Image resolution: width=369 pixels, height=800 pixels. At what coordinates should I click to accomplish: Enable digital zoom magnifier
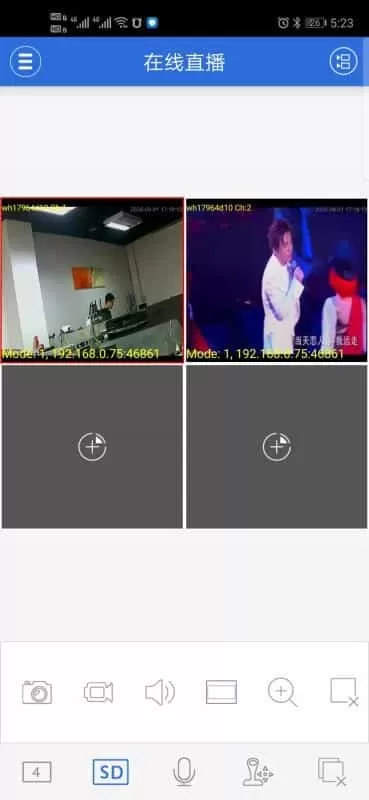point(282,692)
